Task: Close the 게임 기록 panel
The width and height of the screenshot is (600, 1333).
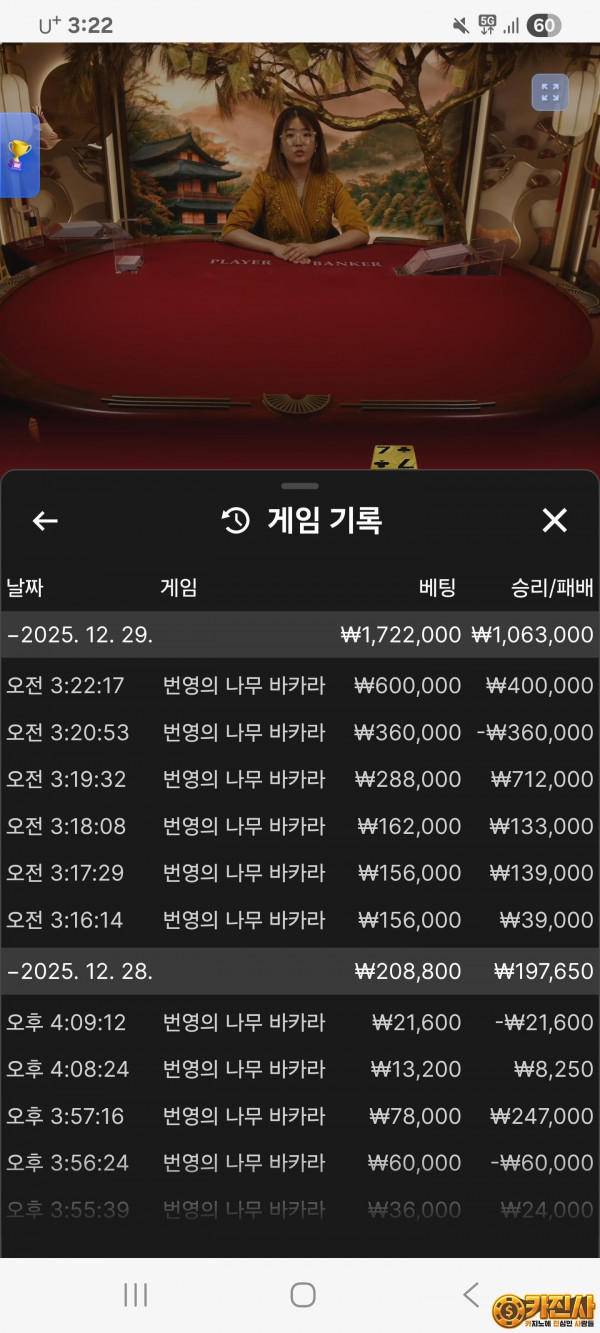Action: coord(554,520)
